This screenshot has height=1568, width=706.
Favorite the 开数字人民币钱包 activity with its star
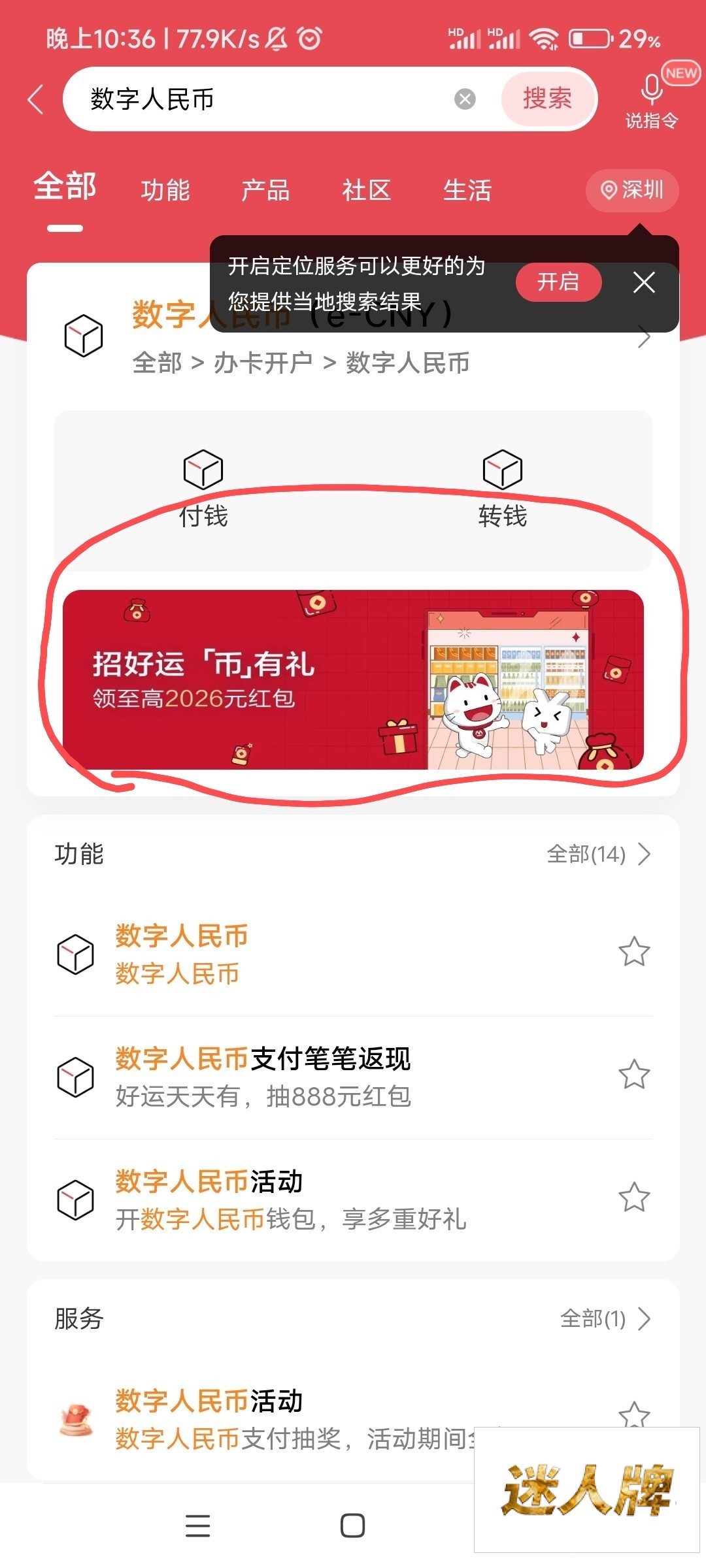point(634,1197)
